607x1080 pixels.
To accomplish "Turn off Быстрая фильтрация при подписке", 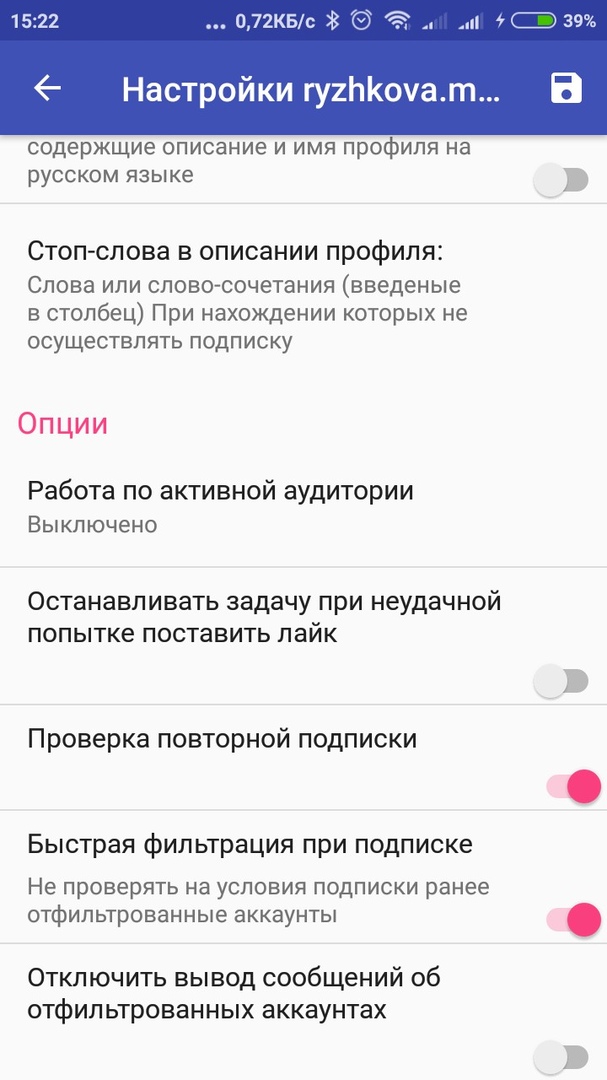I will [573, 918].
